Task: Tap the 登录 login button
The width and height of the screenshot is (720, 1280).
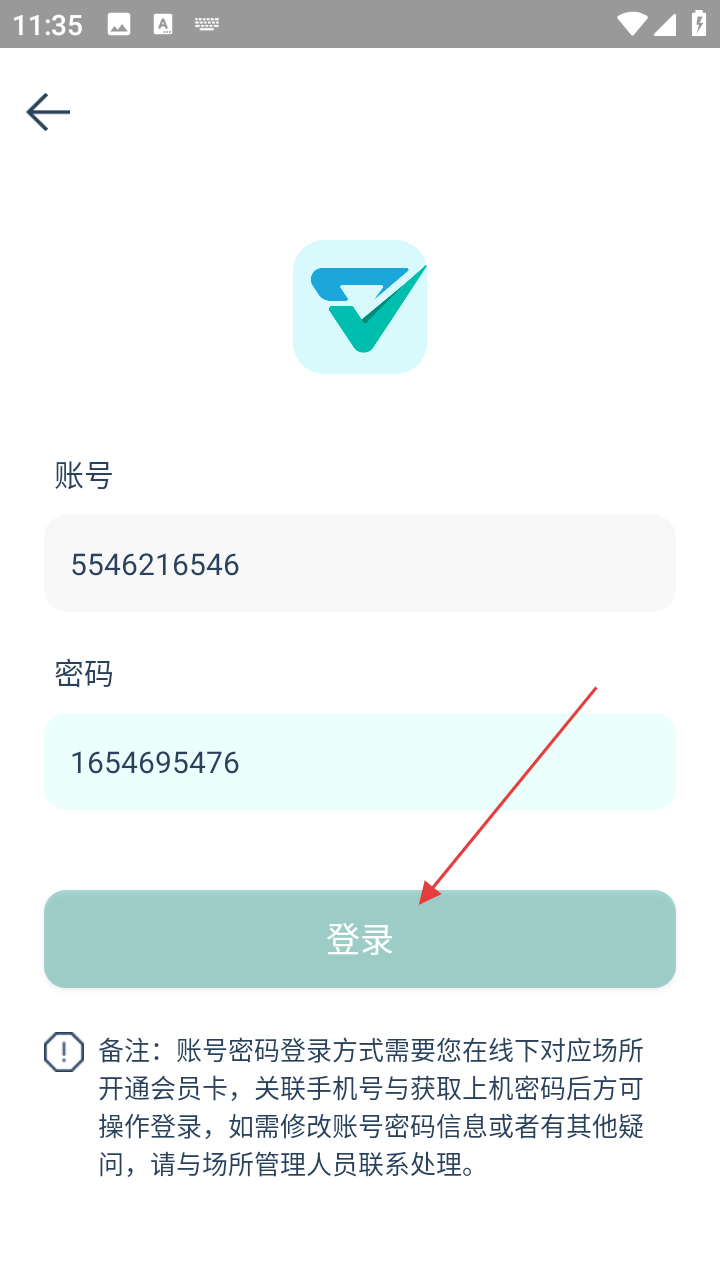Action: (x=360, y=939)
